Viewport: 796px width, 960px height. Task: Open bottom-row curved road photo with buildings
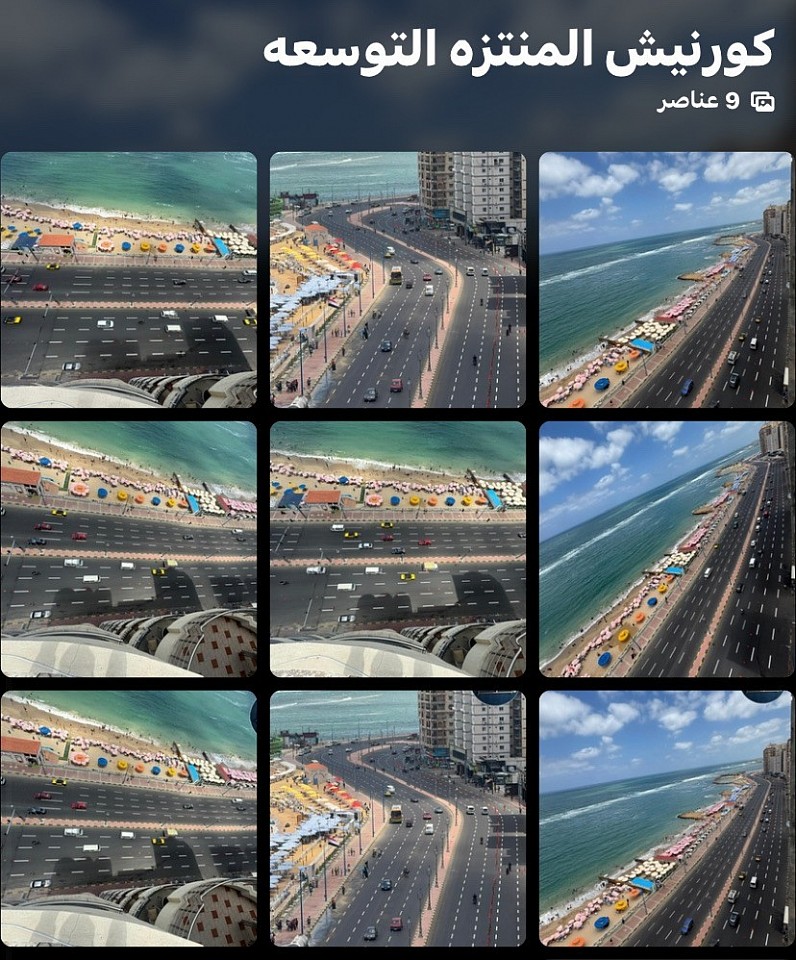pyautogui.click(x=397, y=818)
